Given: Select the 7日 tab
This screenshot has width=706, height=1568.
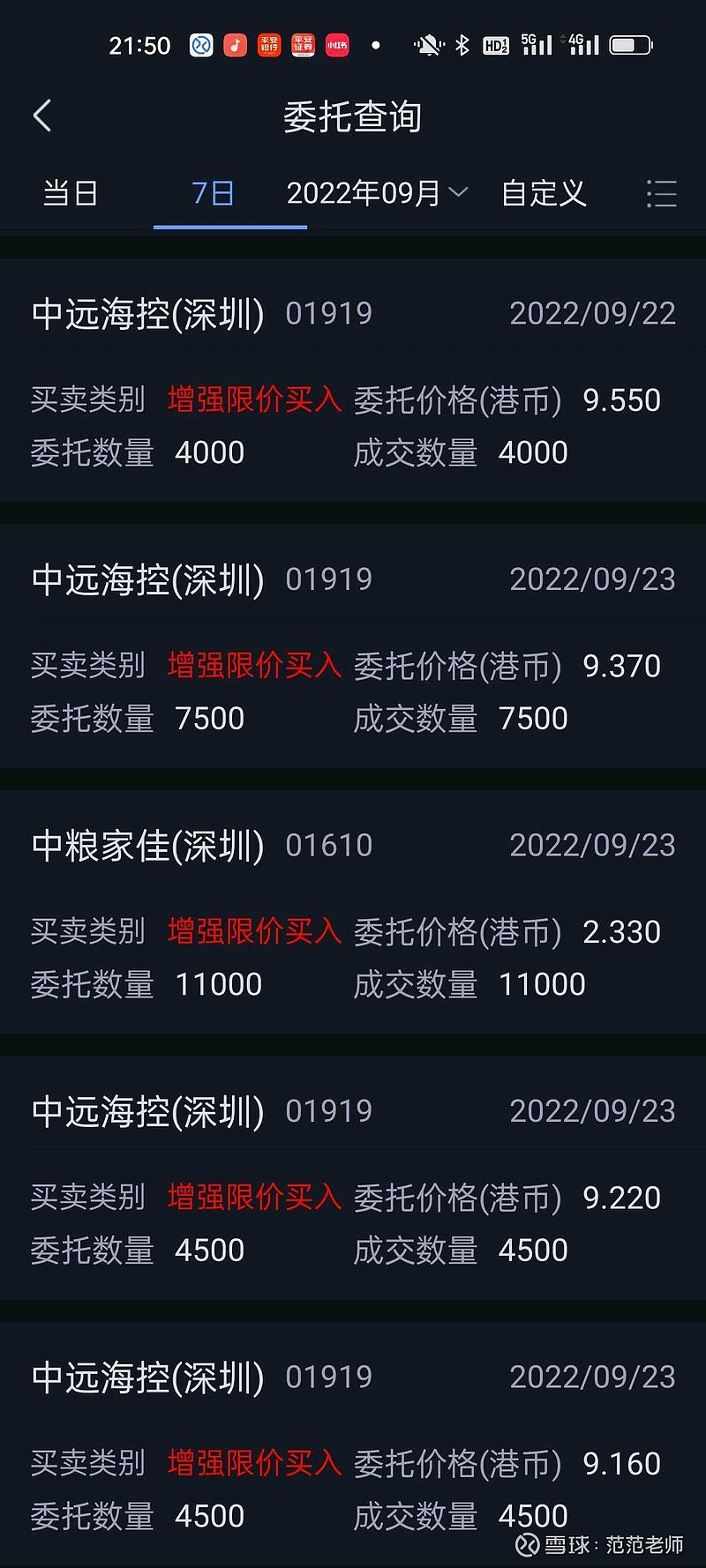Looking at the screenshot, I should [212, 194].
